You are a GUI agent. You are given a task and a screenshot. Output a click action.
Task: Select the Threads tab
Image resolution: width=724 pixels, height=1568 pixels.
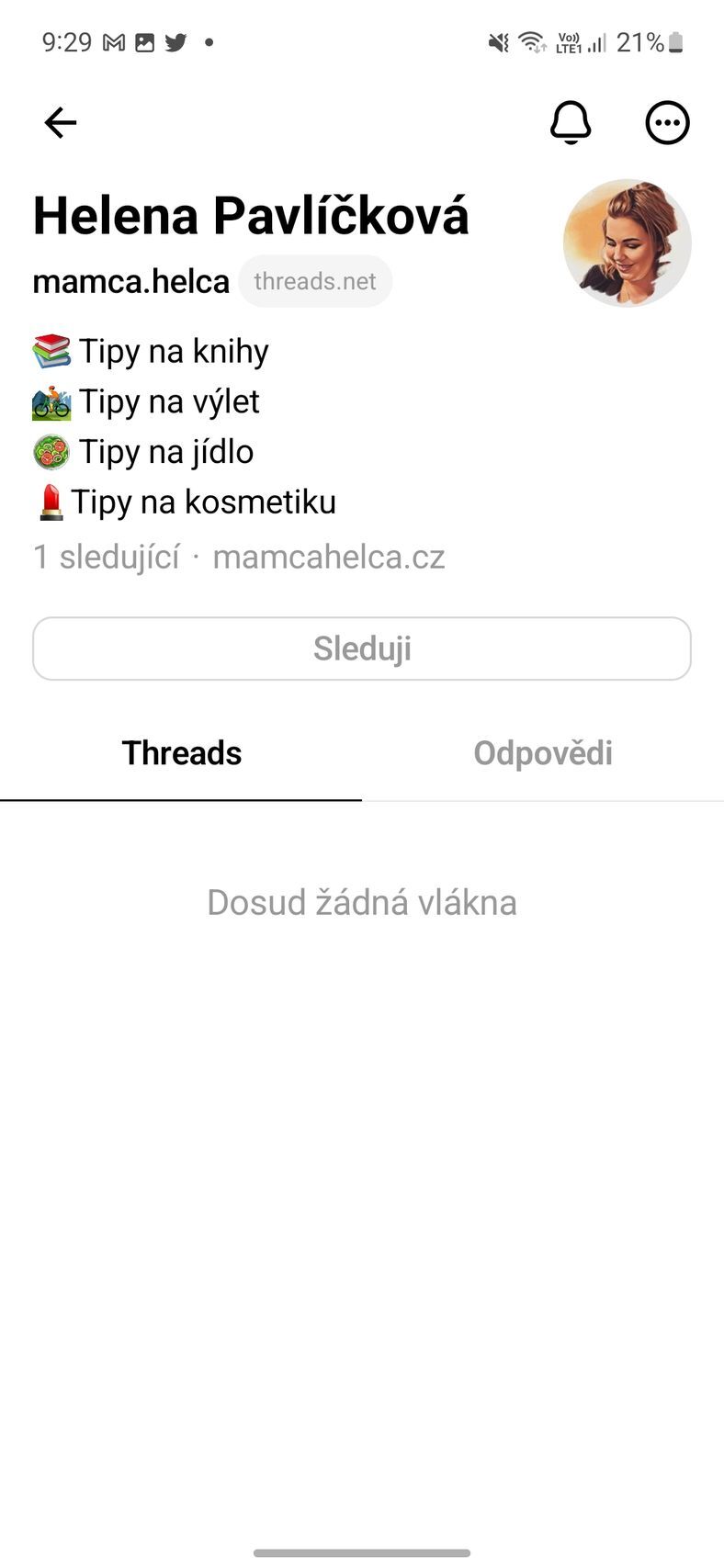(181, 752)
